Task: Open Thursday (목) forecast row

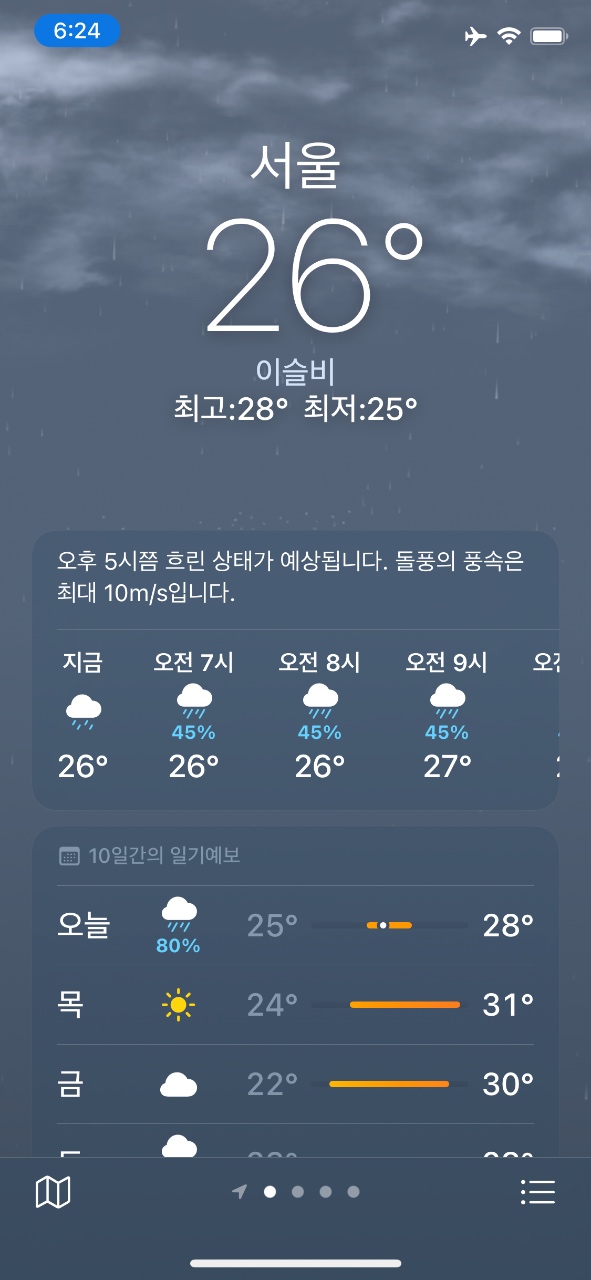Action: pyautogui.click(x=296, y=1004)
